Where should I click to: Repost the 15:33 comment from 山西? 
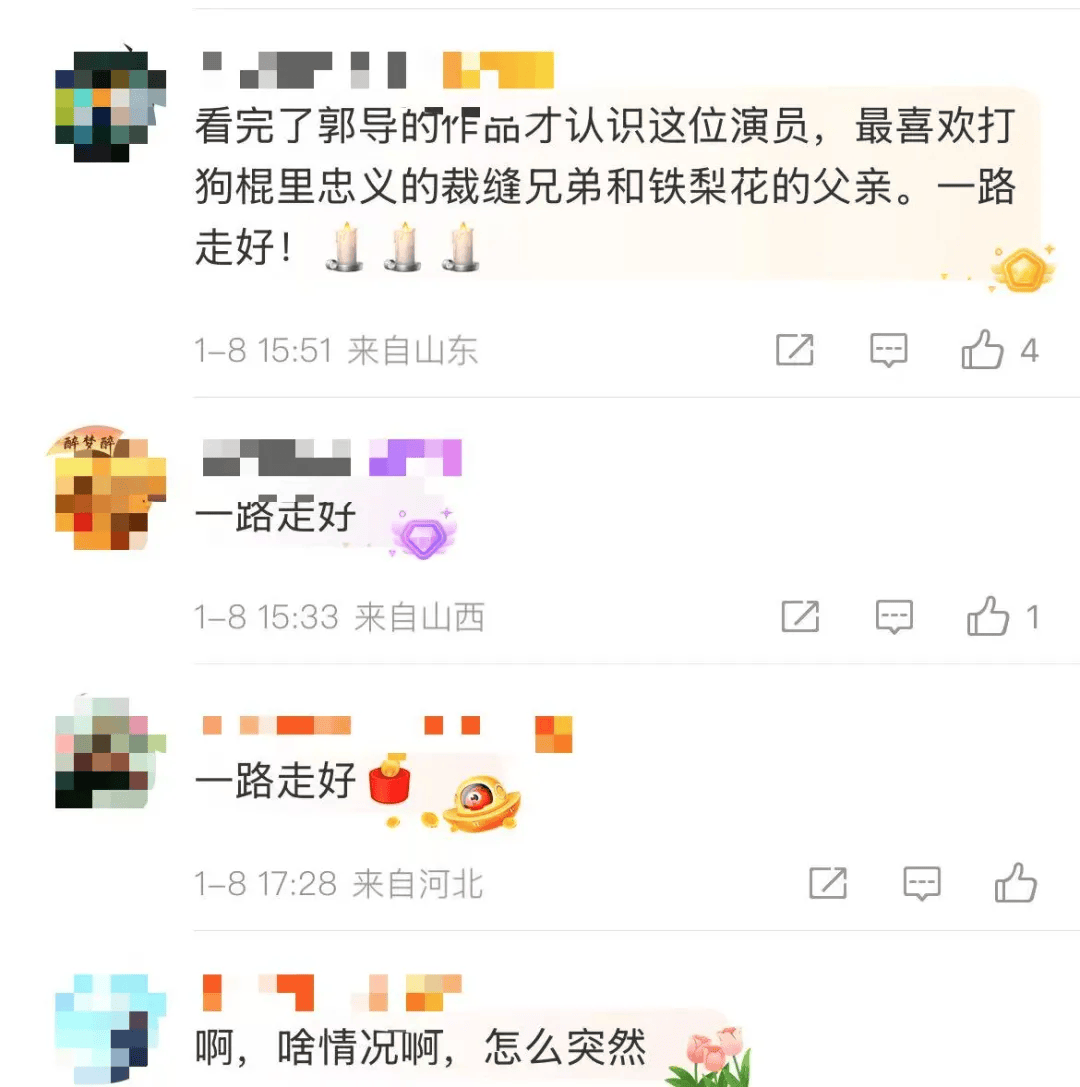(x=800, y=617)
